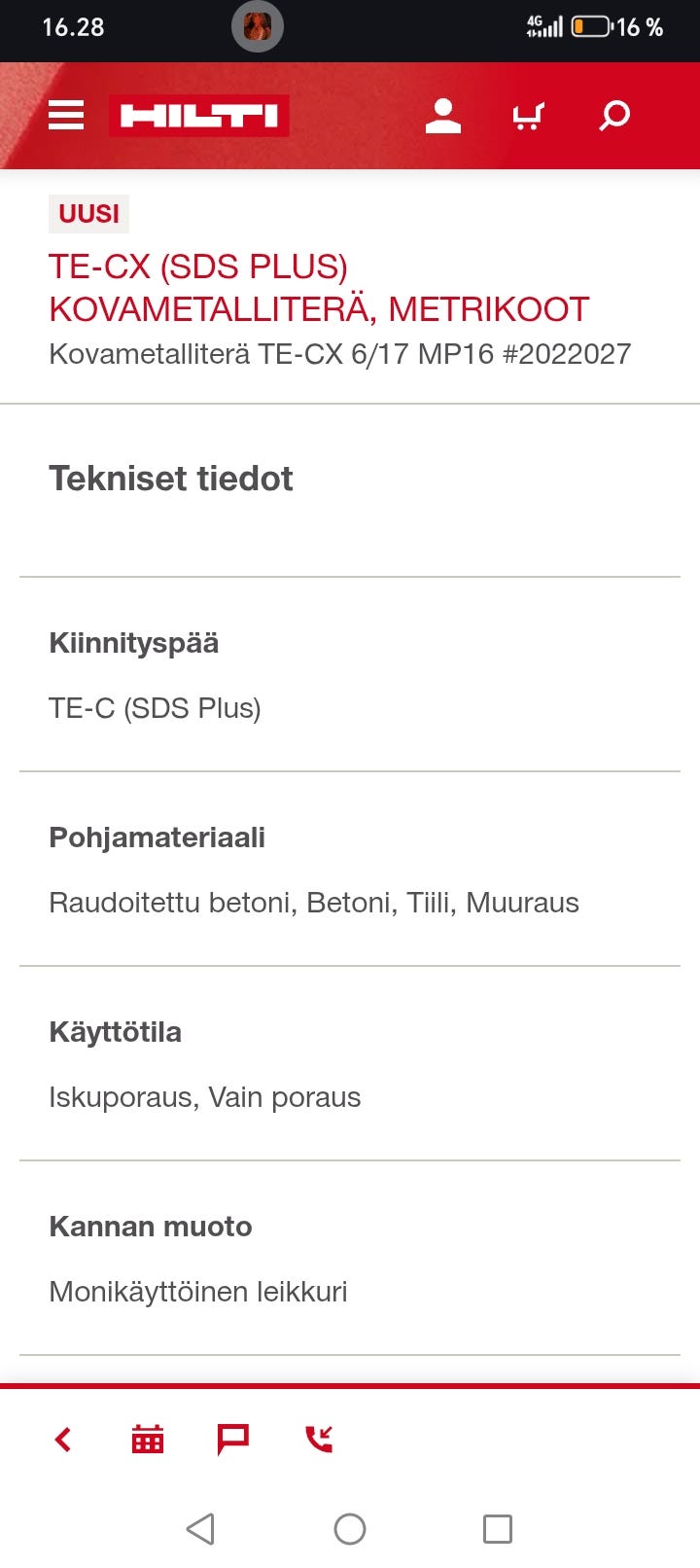Screen dimensions: 700x1568
Task: Select the Tekniset tiedot heading
Action: click(x=171, y=479)
